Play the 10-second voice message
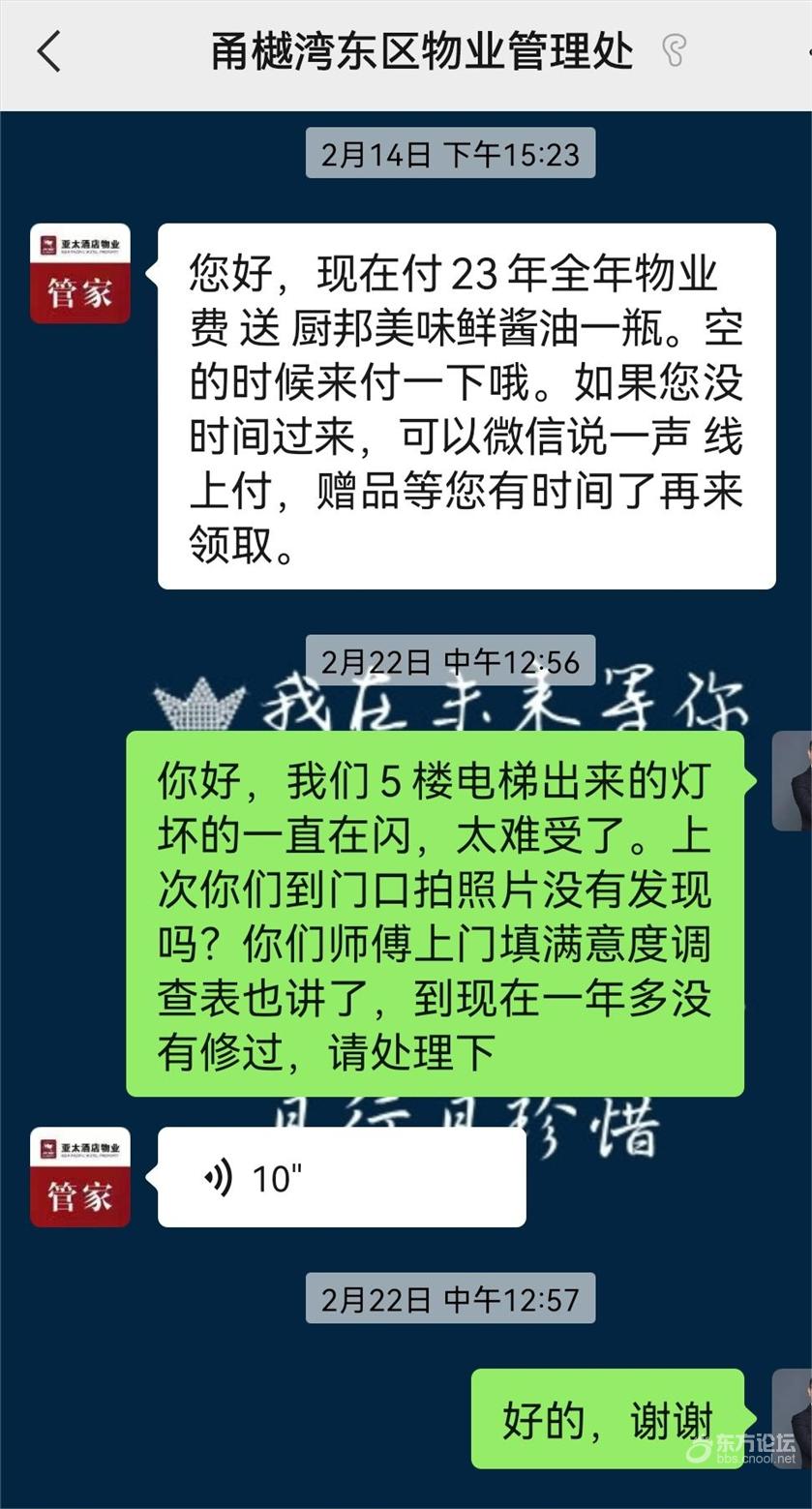This screenshot has width=812, height=1509. [341, 1177]
